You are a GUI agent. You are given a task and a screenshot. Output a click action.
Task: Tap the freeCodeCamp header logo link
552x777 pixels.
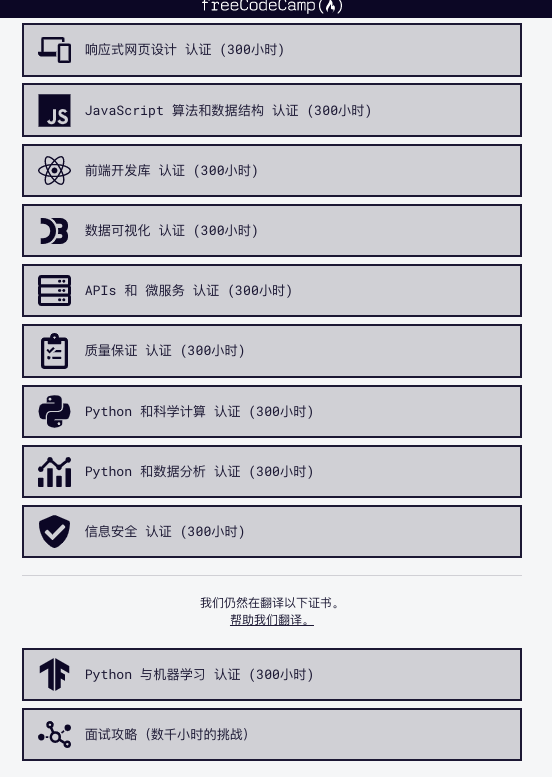point(272,6)
